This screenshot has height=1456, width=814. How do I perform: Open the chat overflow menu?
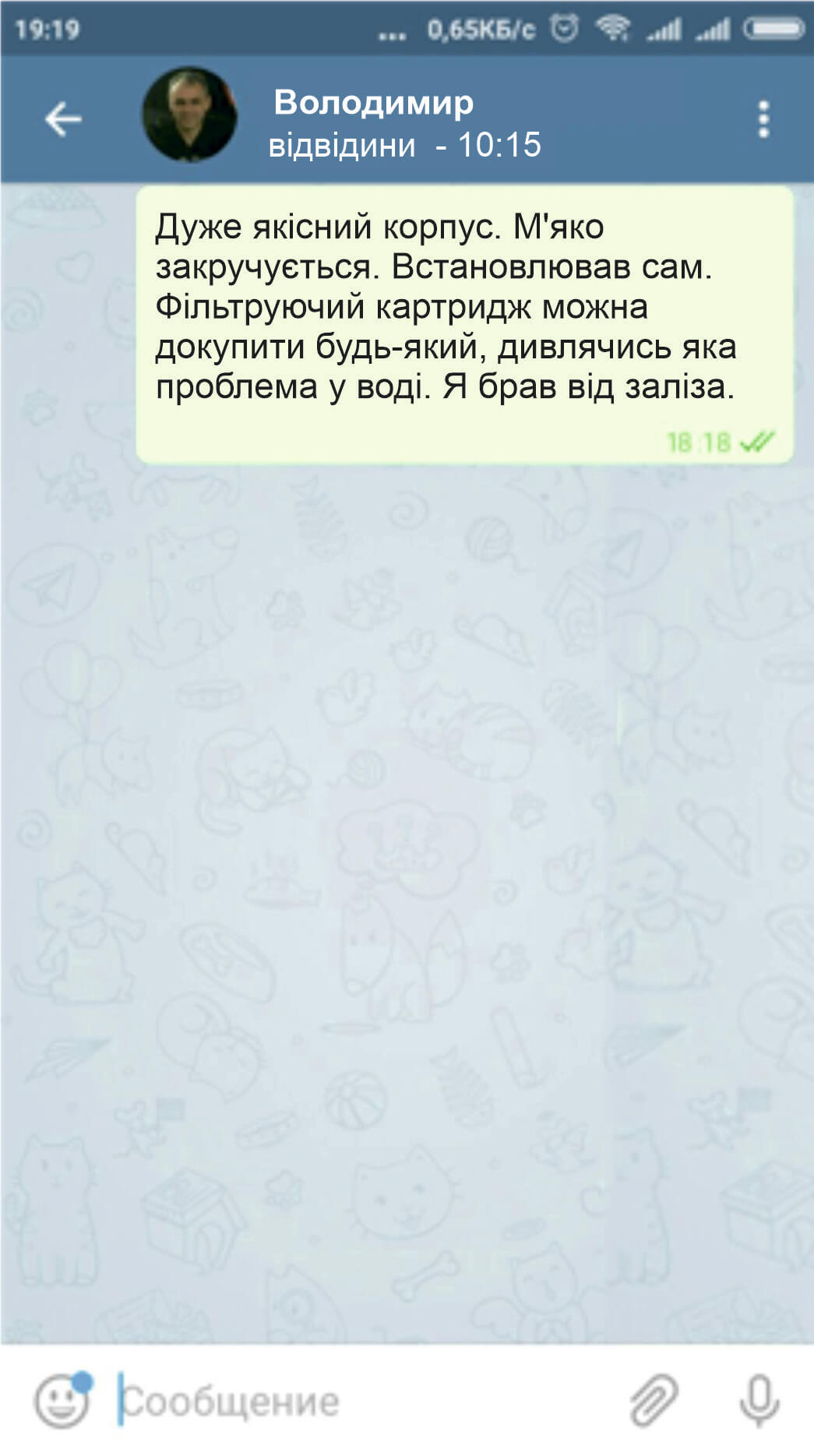[x=763, y=119]
